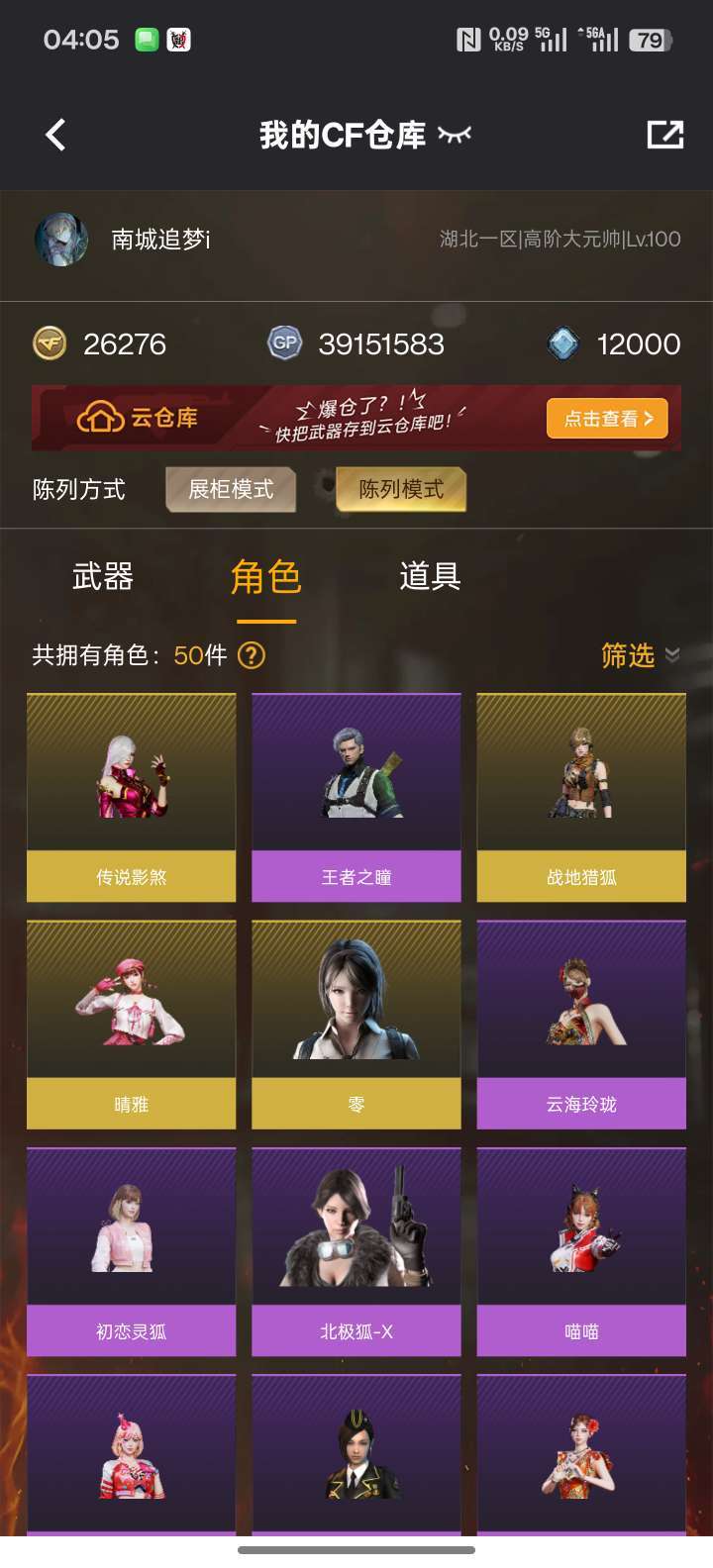Open the 云仓库 cloud warehouse icon
Screen dimensions: 713x1568
(x=100, y=417)
